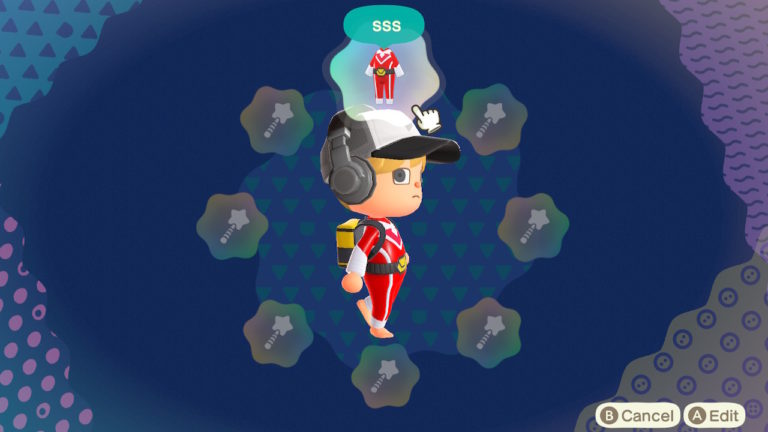Screen dimensions: 768x432
Task: Tap the Cancel button
Action: [638, 414]
